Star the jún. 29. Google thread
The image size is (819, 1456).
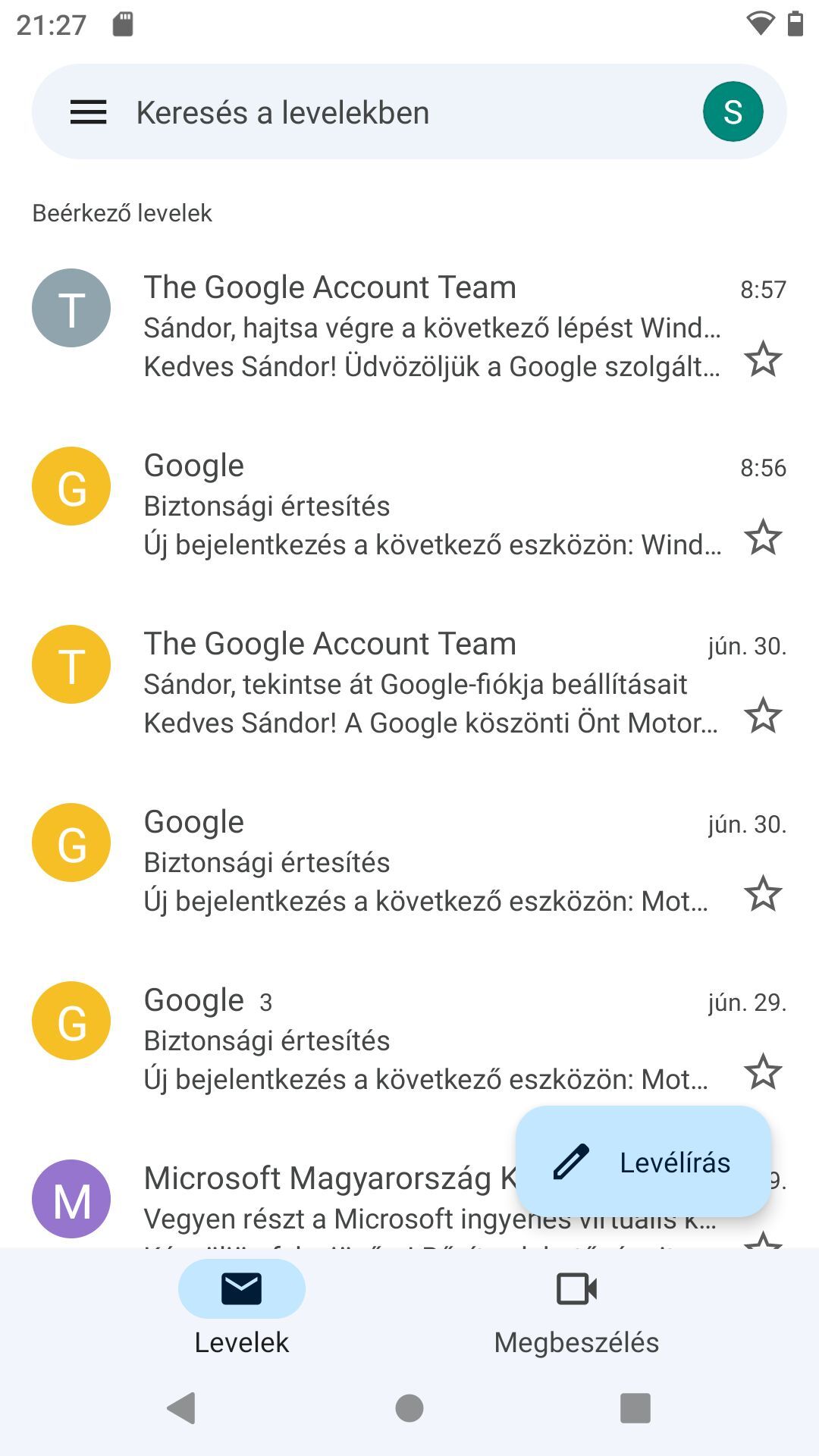coord(763,1072)
